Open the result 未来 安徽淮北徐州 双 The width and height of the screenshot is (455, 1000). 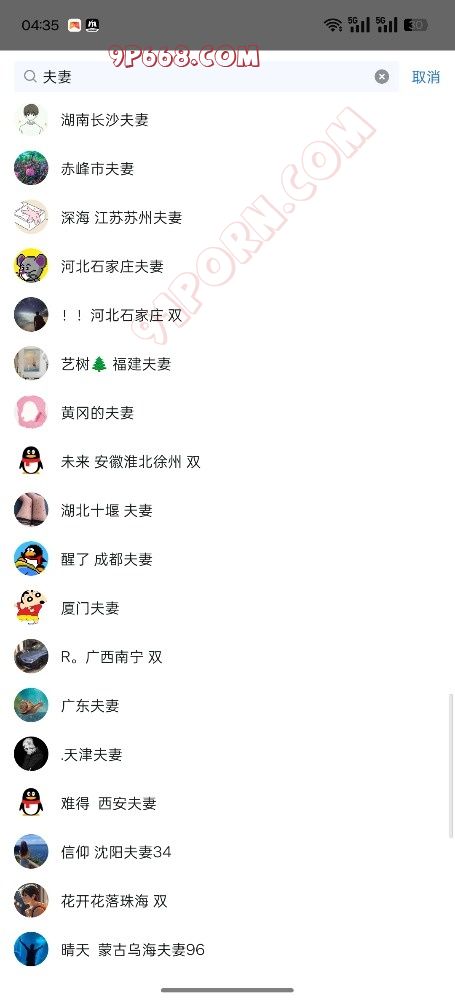click(x=227, y=462)
